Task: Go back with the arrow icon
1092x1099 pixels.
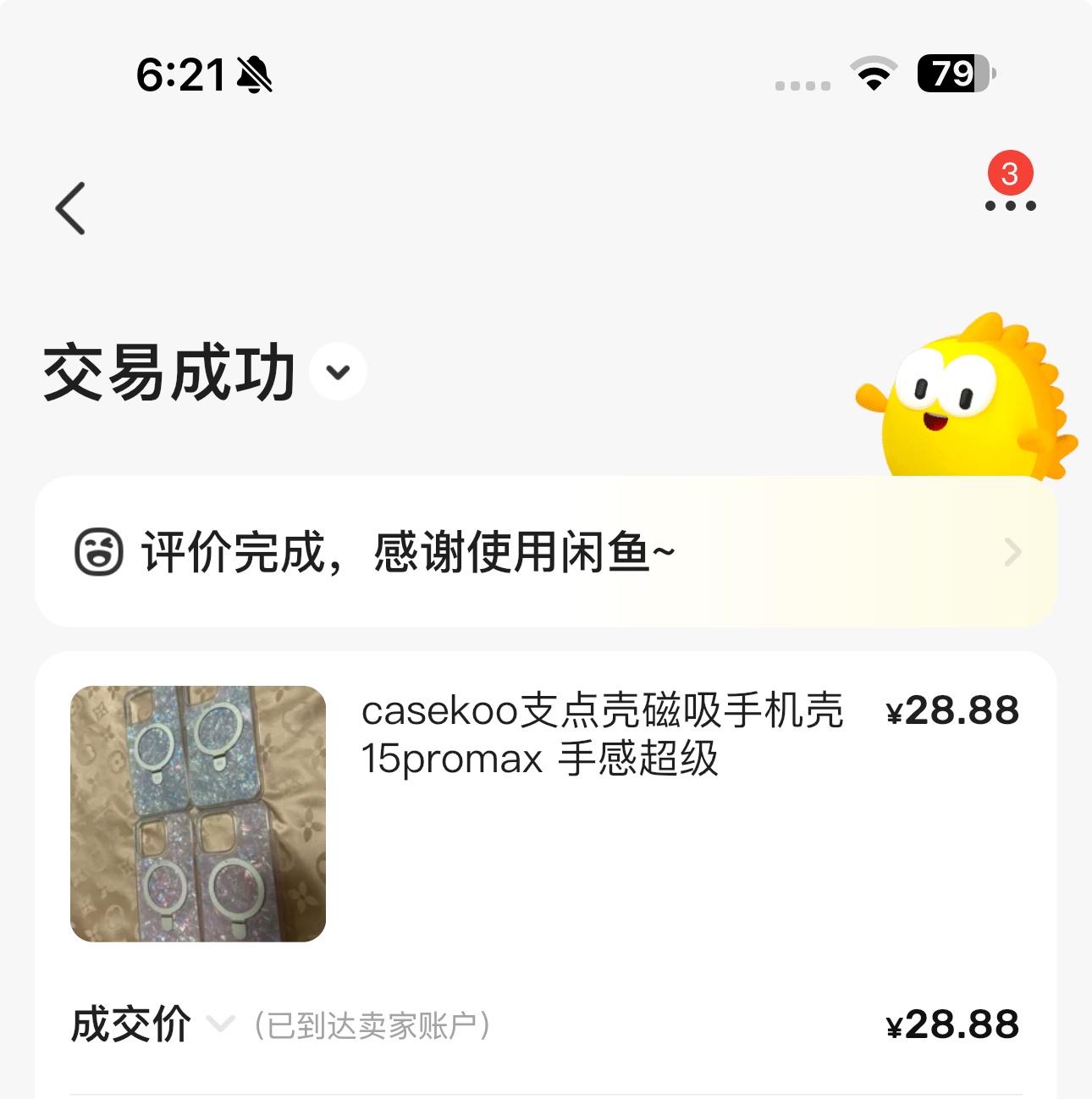Action: [x=71, y=208]
